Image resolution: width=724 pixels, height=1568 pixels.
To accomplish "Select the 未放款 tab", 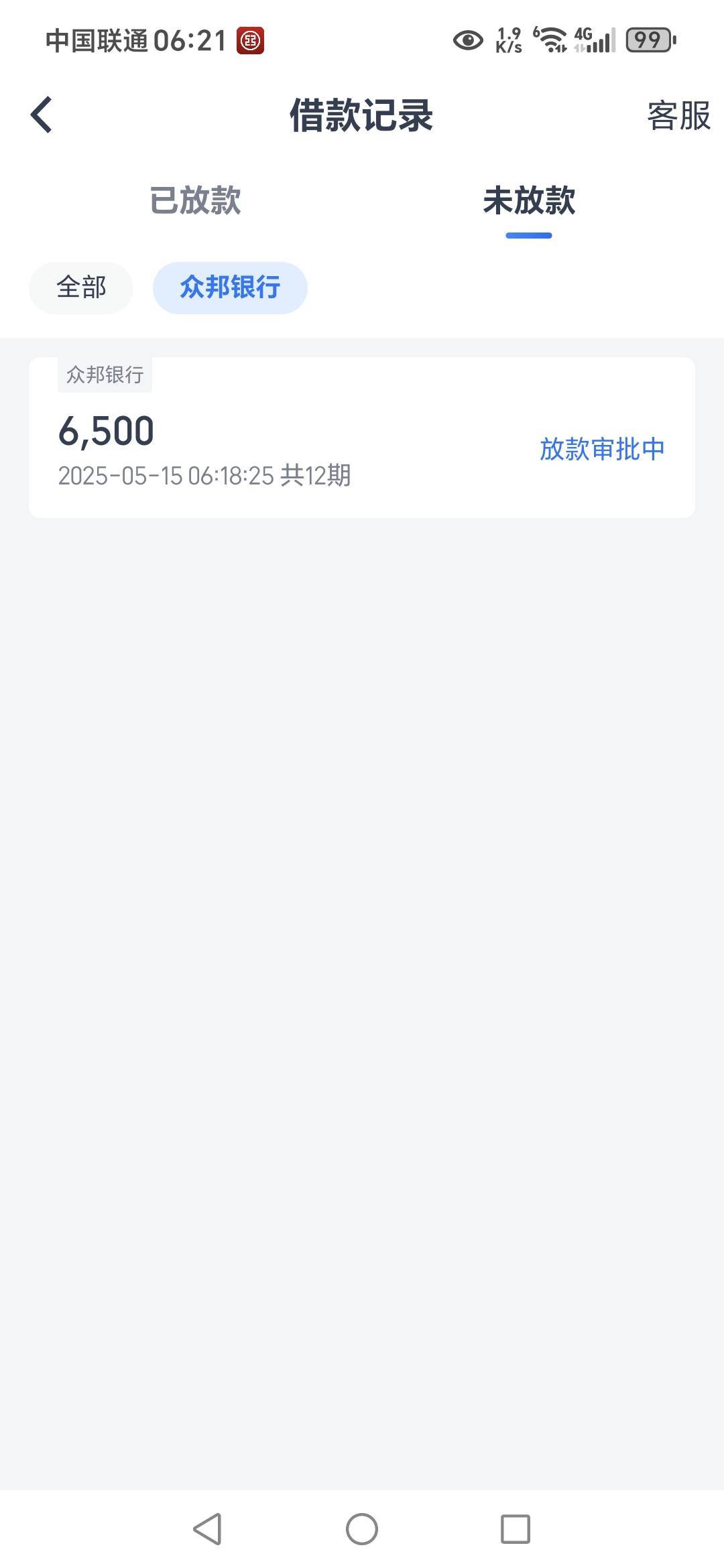I will click(529, 200).
